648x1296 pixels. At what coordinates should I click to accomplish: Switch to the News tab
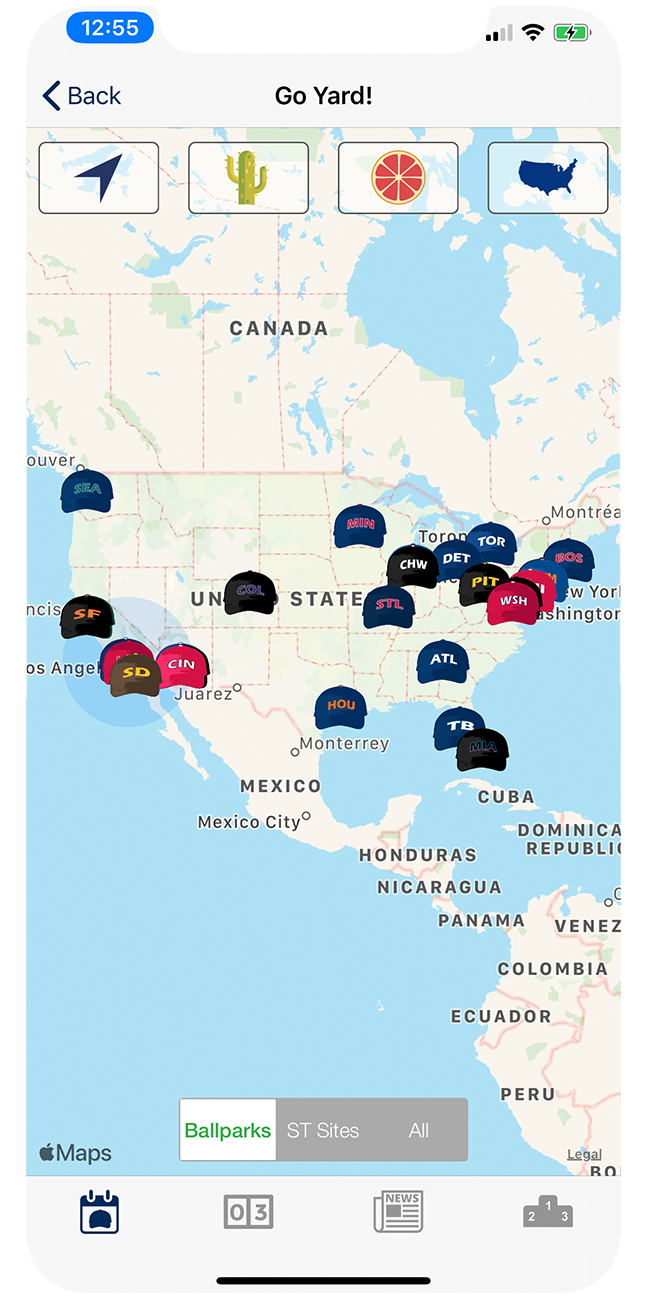pyautogui.click(x=398, y=1211)
